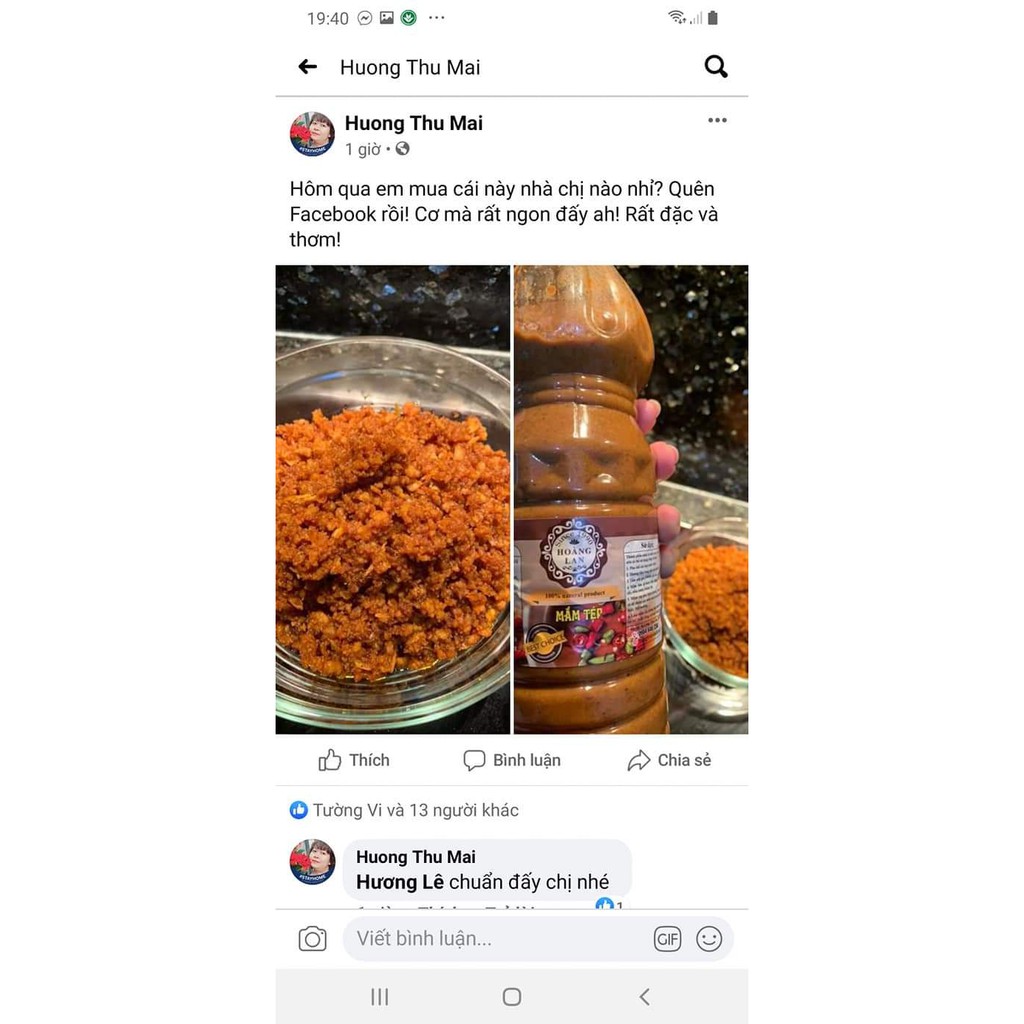Open the right photo of the bottle
This screenshot has height=1024, width=1024.
coord(631,499)
